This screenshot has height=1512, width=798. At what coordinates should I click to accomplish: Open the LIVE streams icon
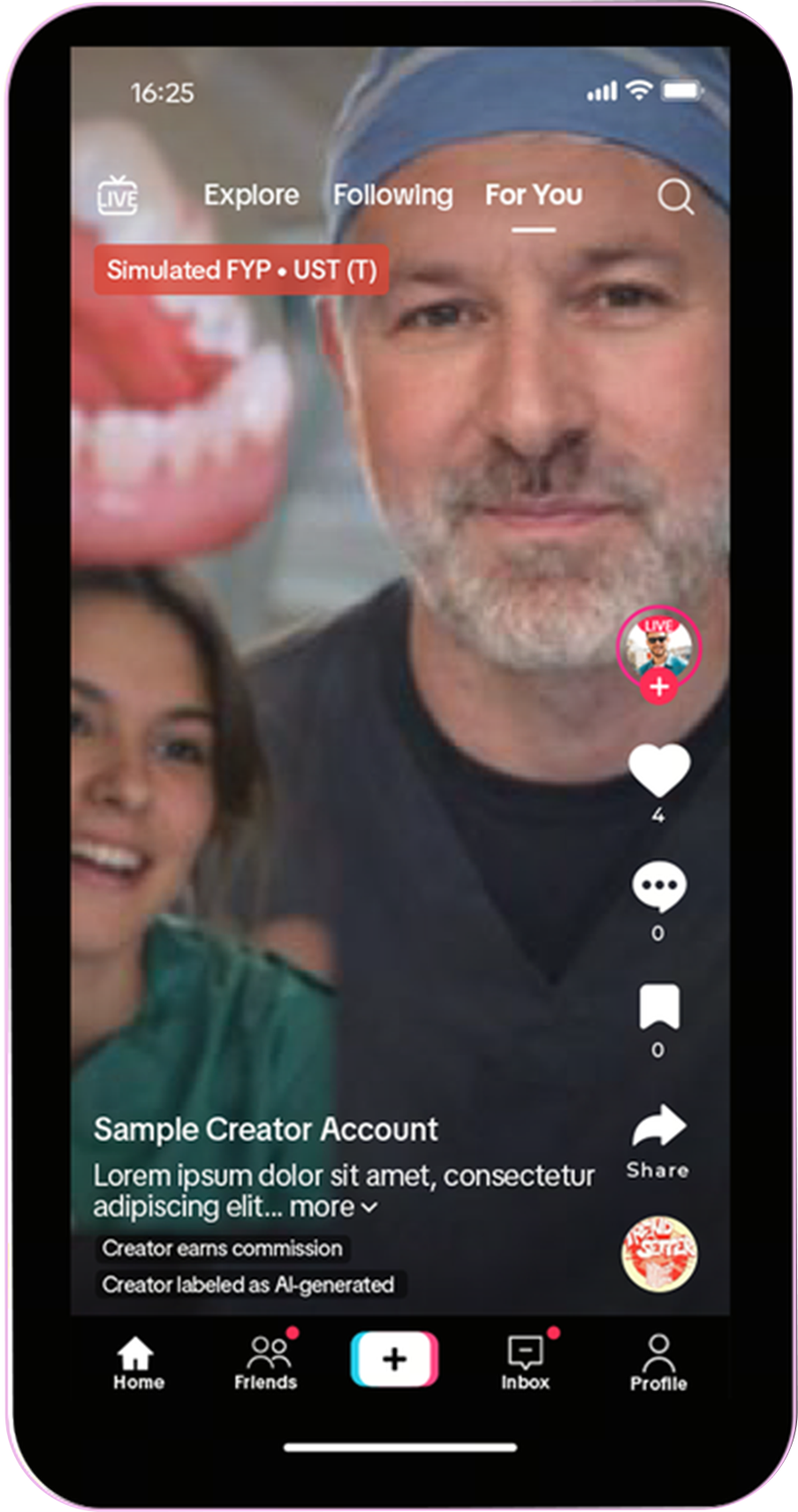click(118, 196)
